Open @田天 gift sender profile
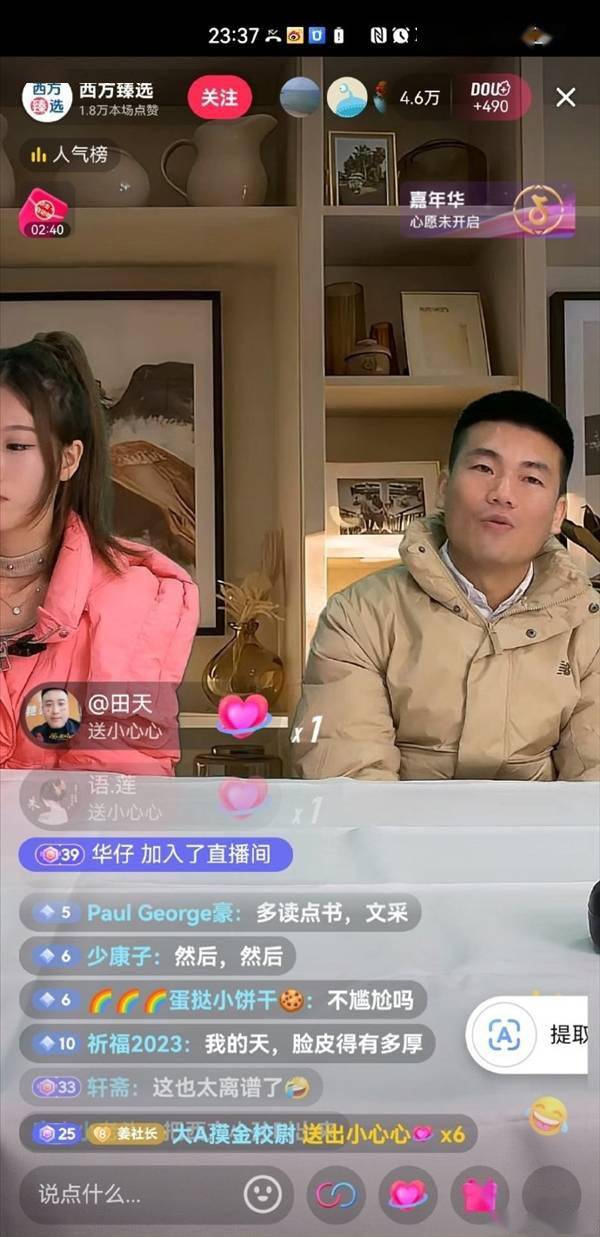600x1237 pixels. click(53, 716)
